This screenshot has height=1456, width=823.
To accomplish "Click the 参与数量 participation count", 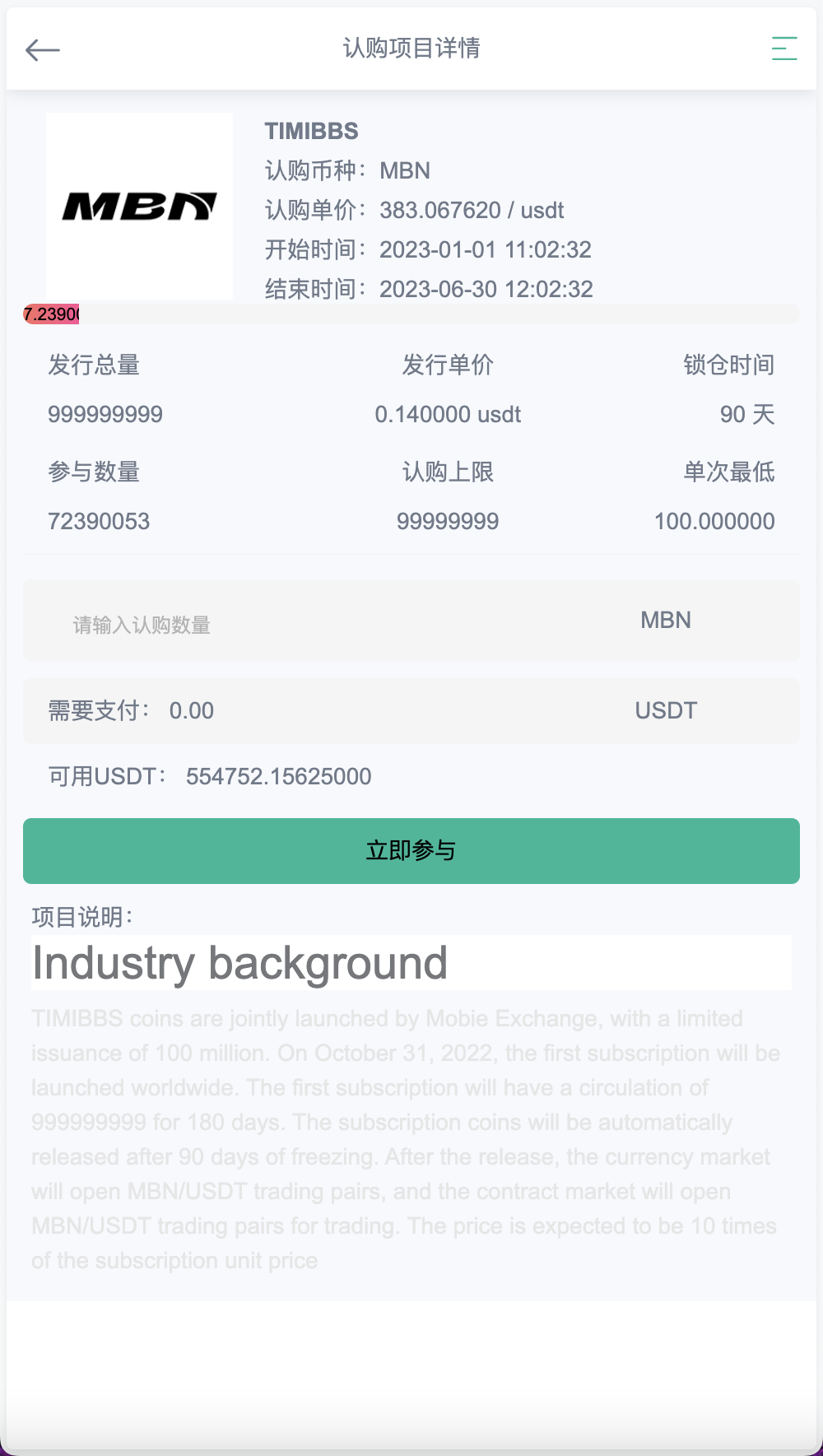I will [x=99, y=521].
